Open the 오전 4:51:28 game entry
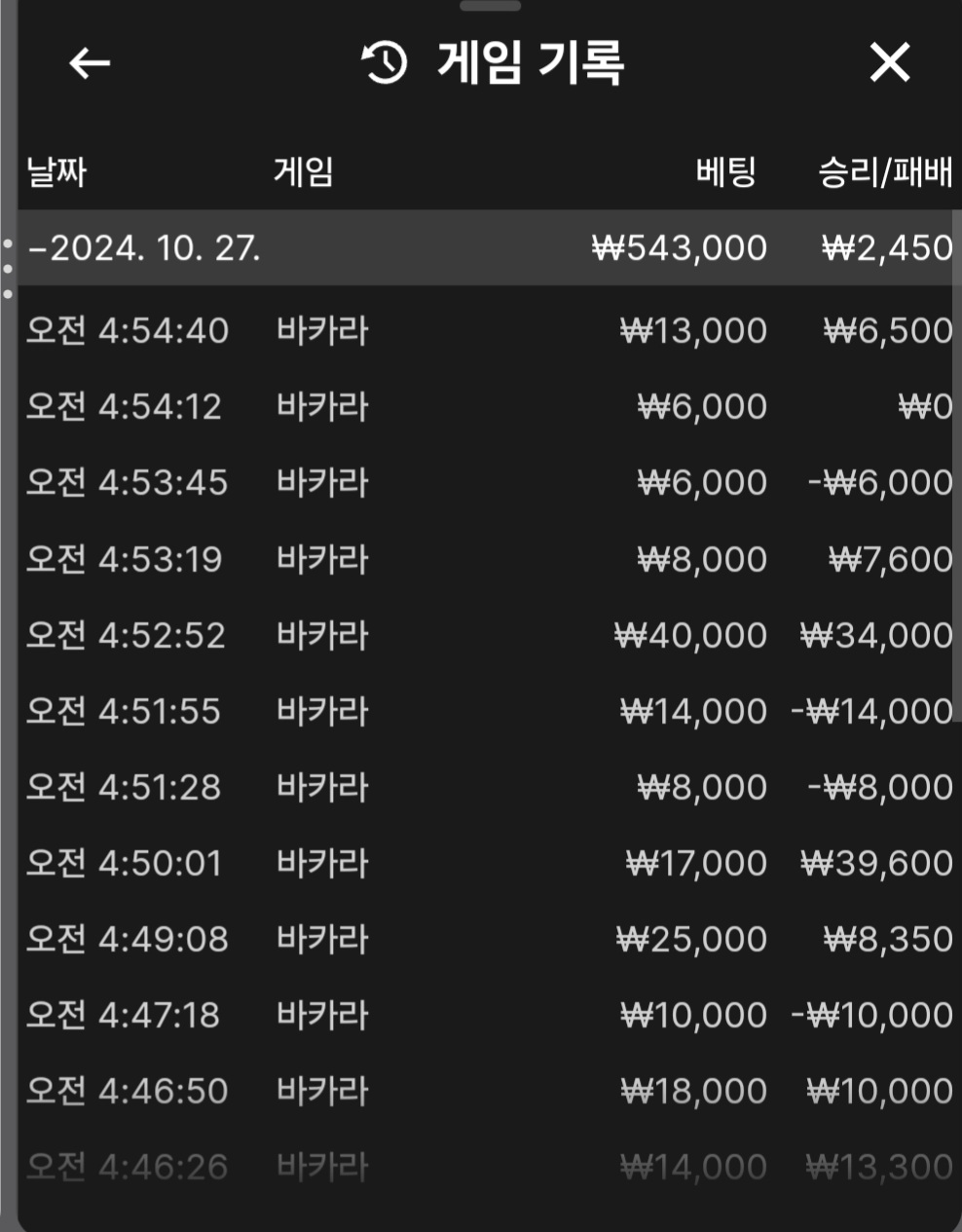This screenshot has height=1232, width=962. tap(487, 787)
